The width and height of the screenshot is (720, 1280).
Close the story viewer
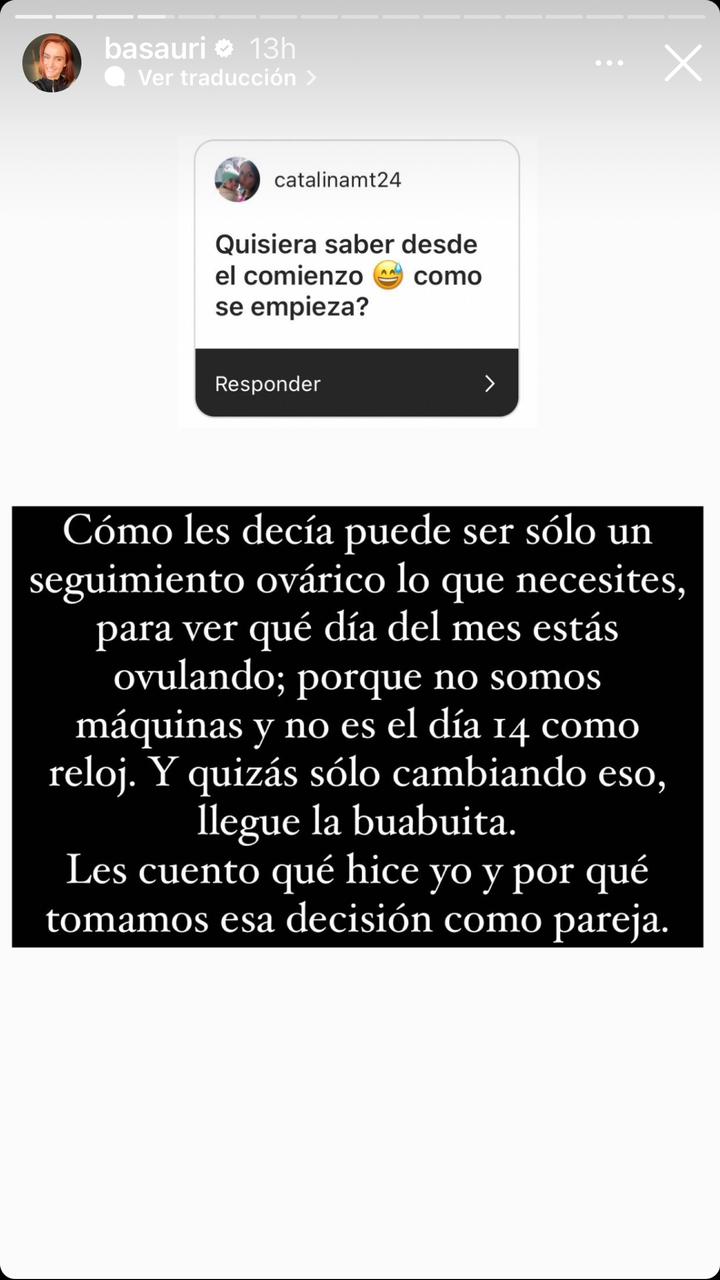coord(683,63)
